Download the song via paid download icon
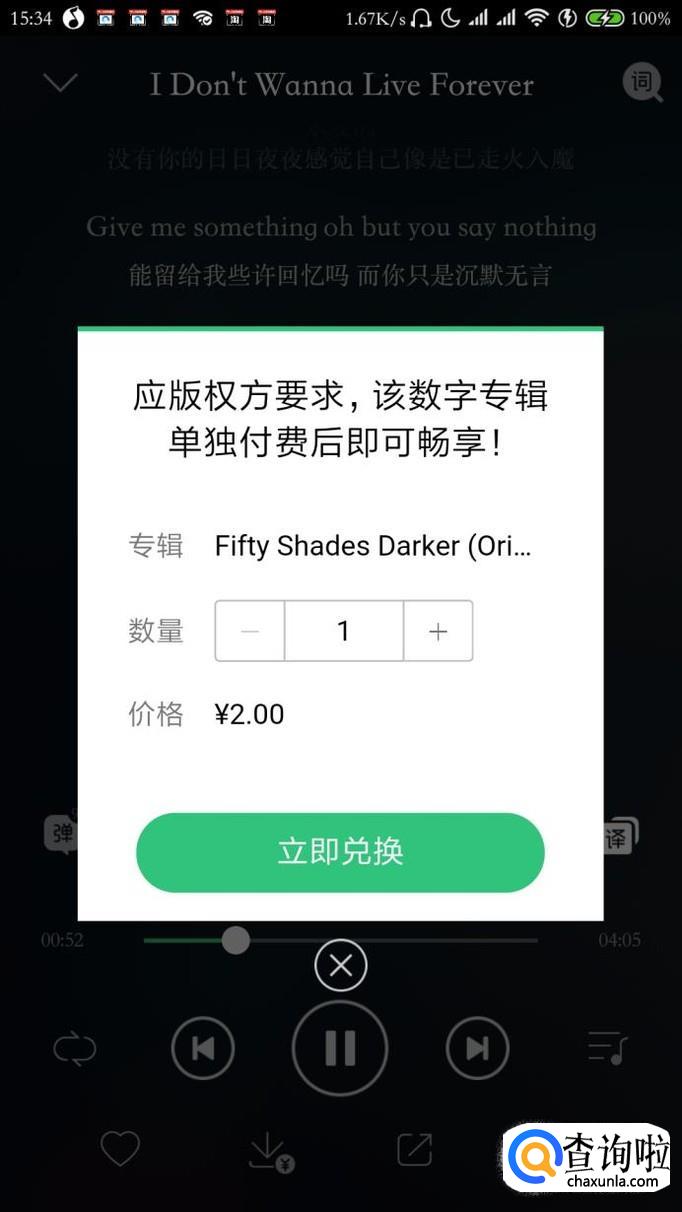This screenshot has height=1212, width=682. (268, 1151)
